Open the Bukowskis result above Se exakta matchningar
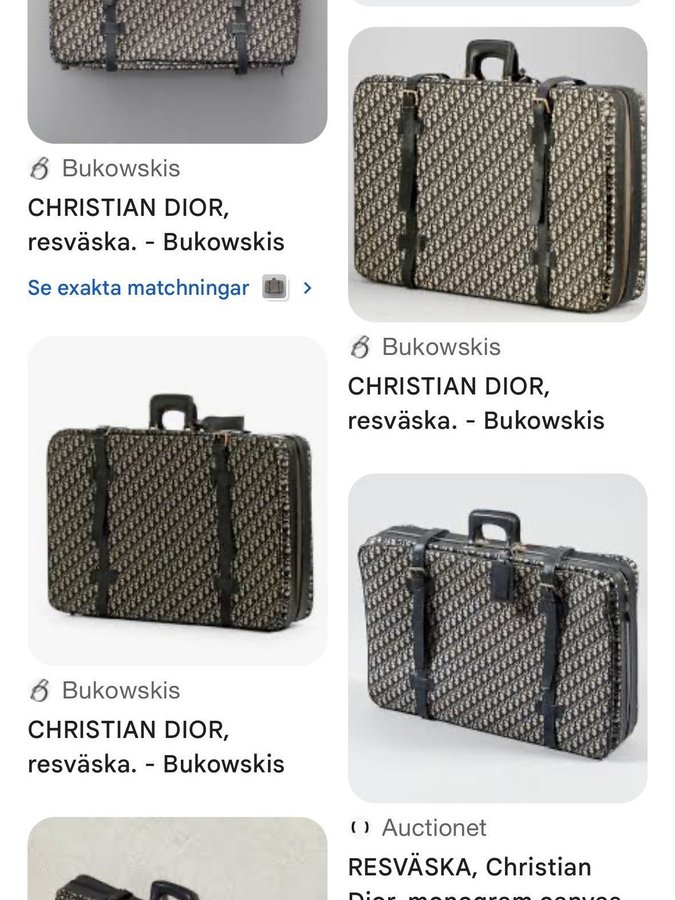The height and width of the screenshot is (900, 675). click(156, 225)
